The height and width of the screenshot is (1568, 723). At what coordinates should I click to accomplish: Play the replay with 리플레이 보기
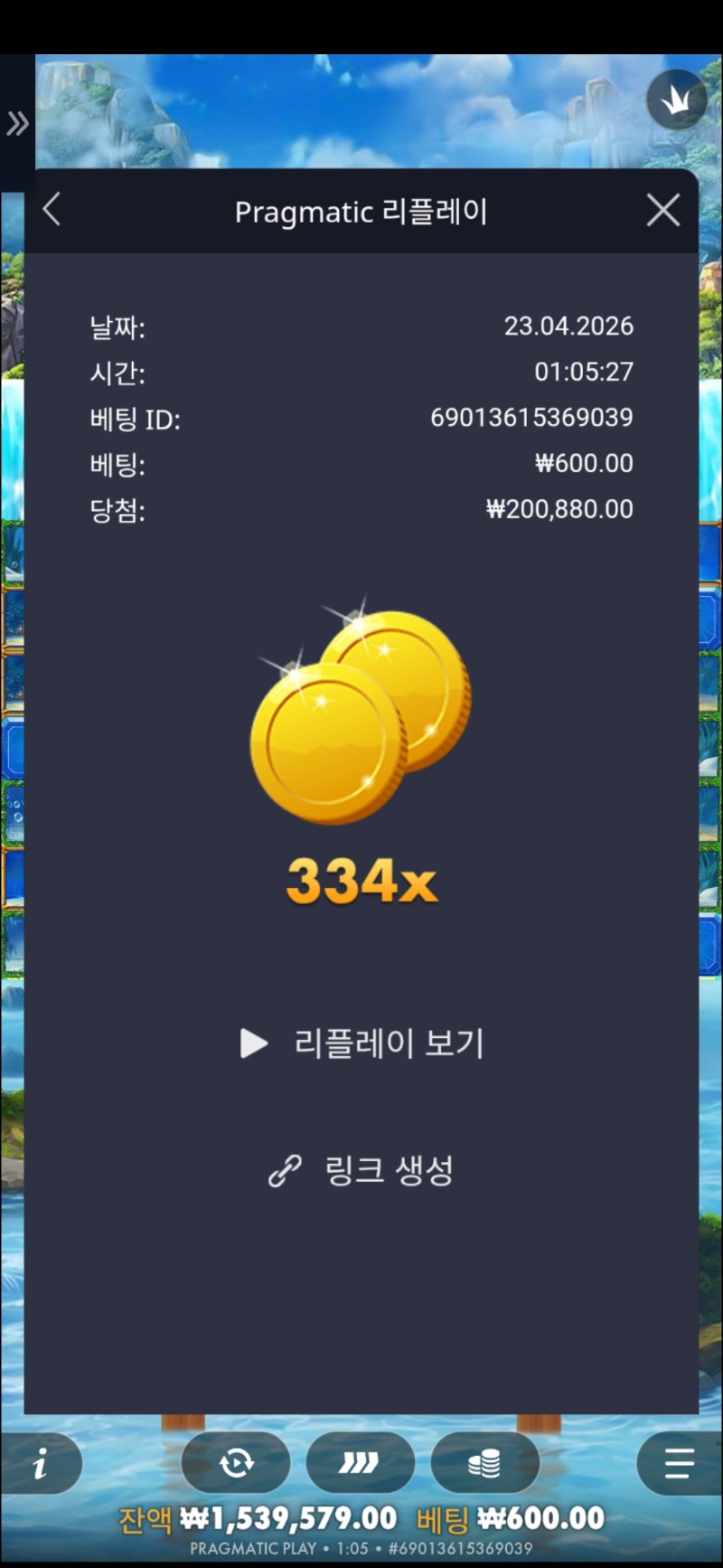click(x=361, y=1044)
